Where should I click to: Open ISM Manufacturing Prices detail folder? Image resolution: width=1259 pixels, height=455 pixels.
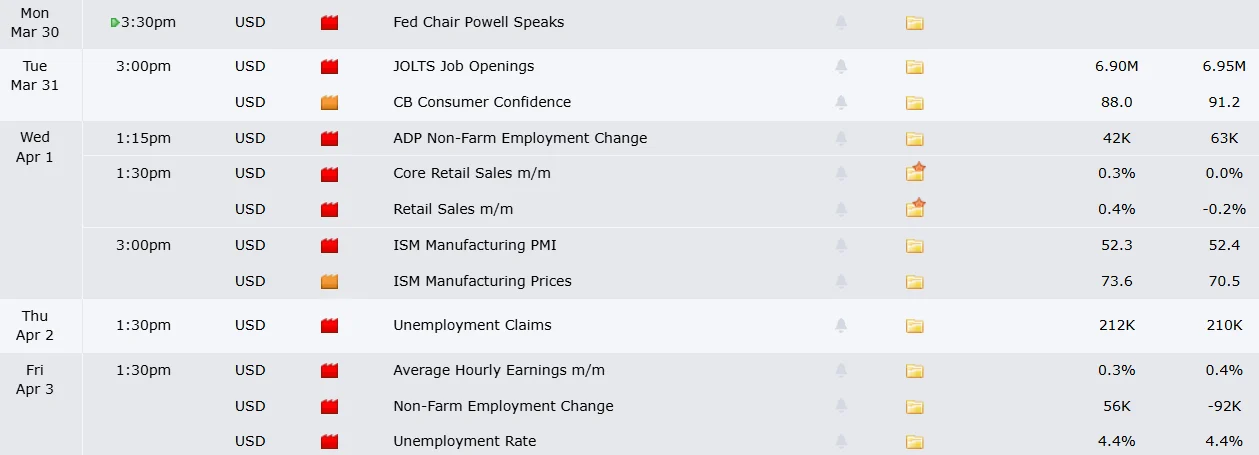pyautogui.click(x=914, y=281)
